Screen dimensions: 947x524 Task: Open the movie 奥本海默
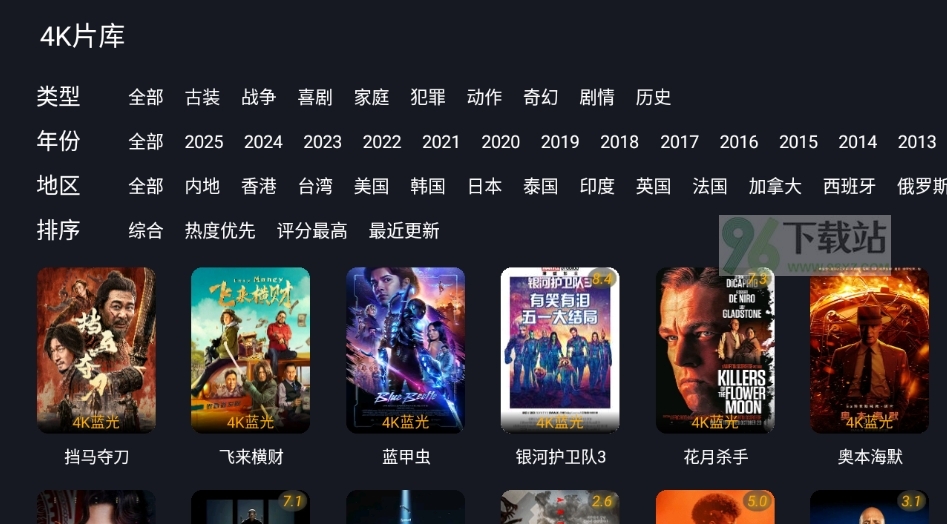pos(870,350)
